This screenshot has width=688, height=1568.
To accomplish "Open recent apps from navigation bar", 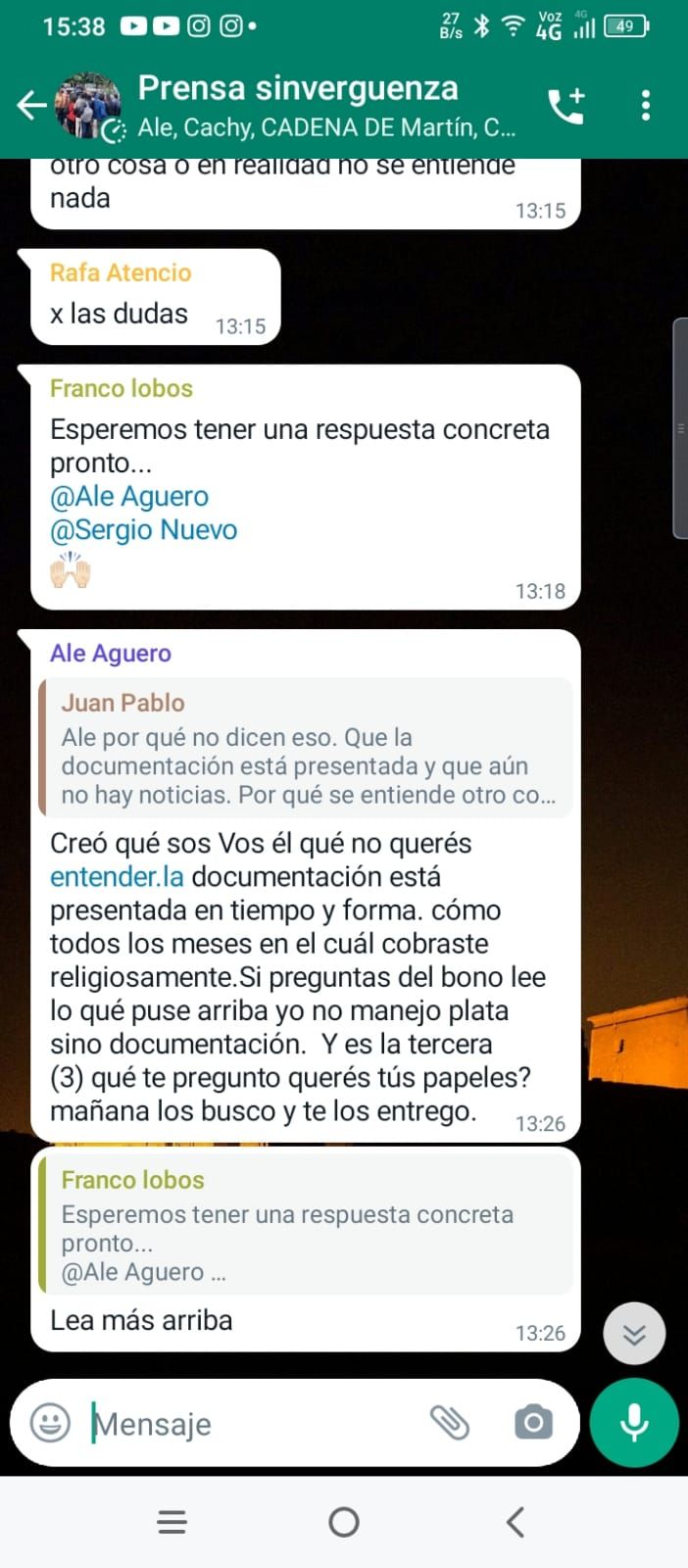I will click(x=172, y=1522).
